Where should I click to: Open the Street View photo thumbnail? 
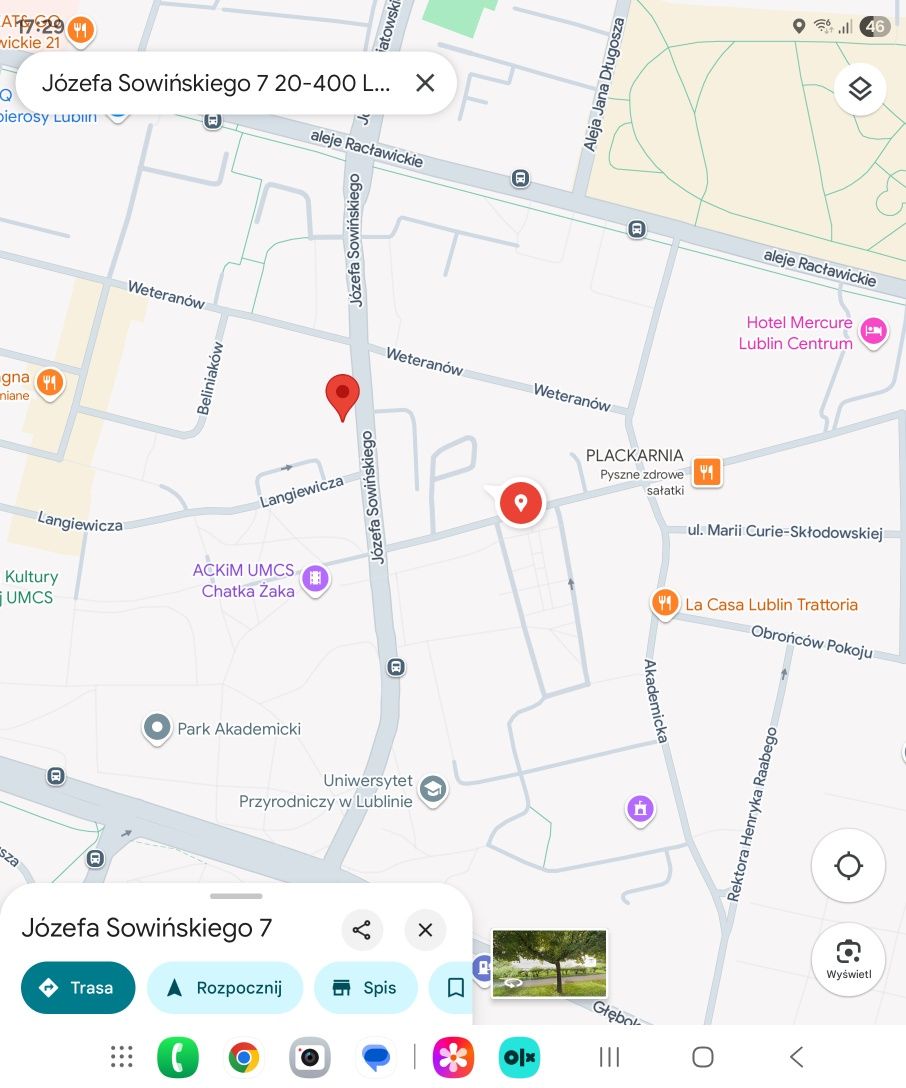pos(549,963)
